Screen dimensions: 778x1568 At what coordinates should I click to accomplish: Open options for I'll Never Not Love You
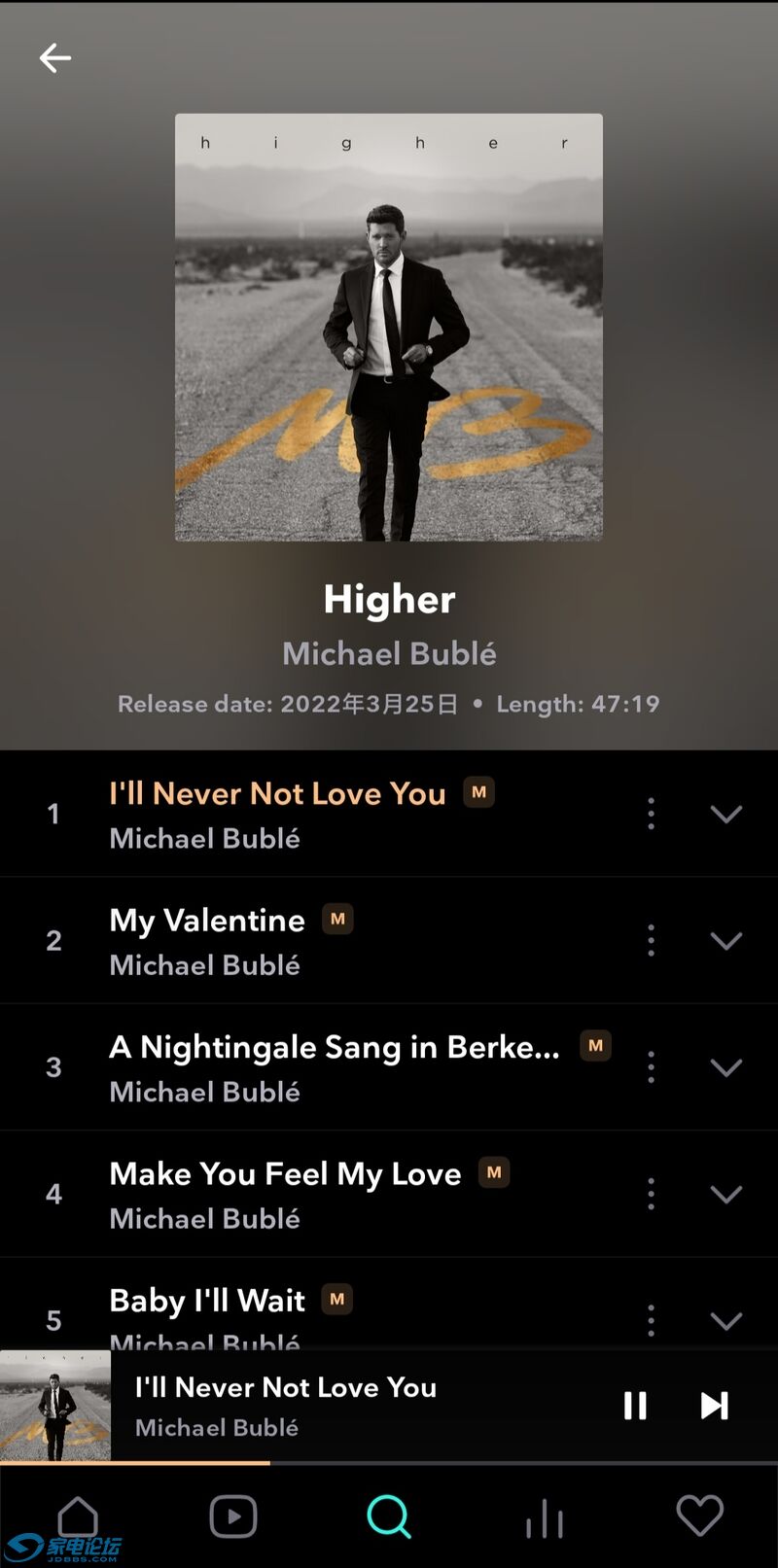(x=651, y=814)
